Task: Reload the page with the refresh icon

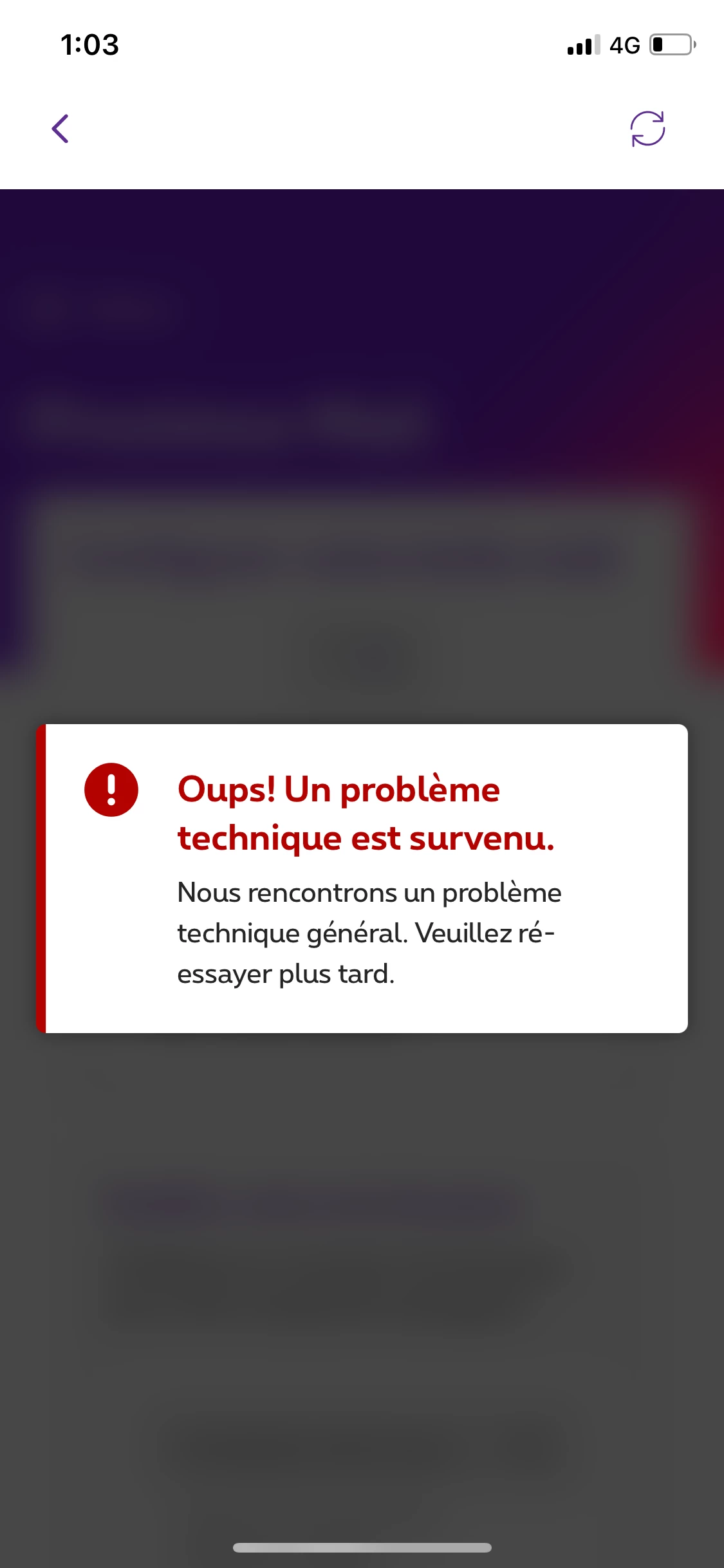Action: [x=647, y=129]
